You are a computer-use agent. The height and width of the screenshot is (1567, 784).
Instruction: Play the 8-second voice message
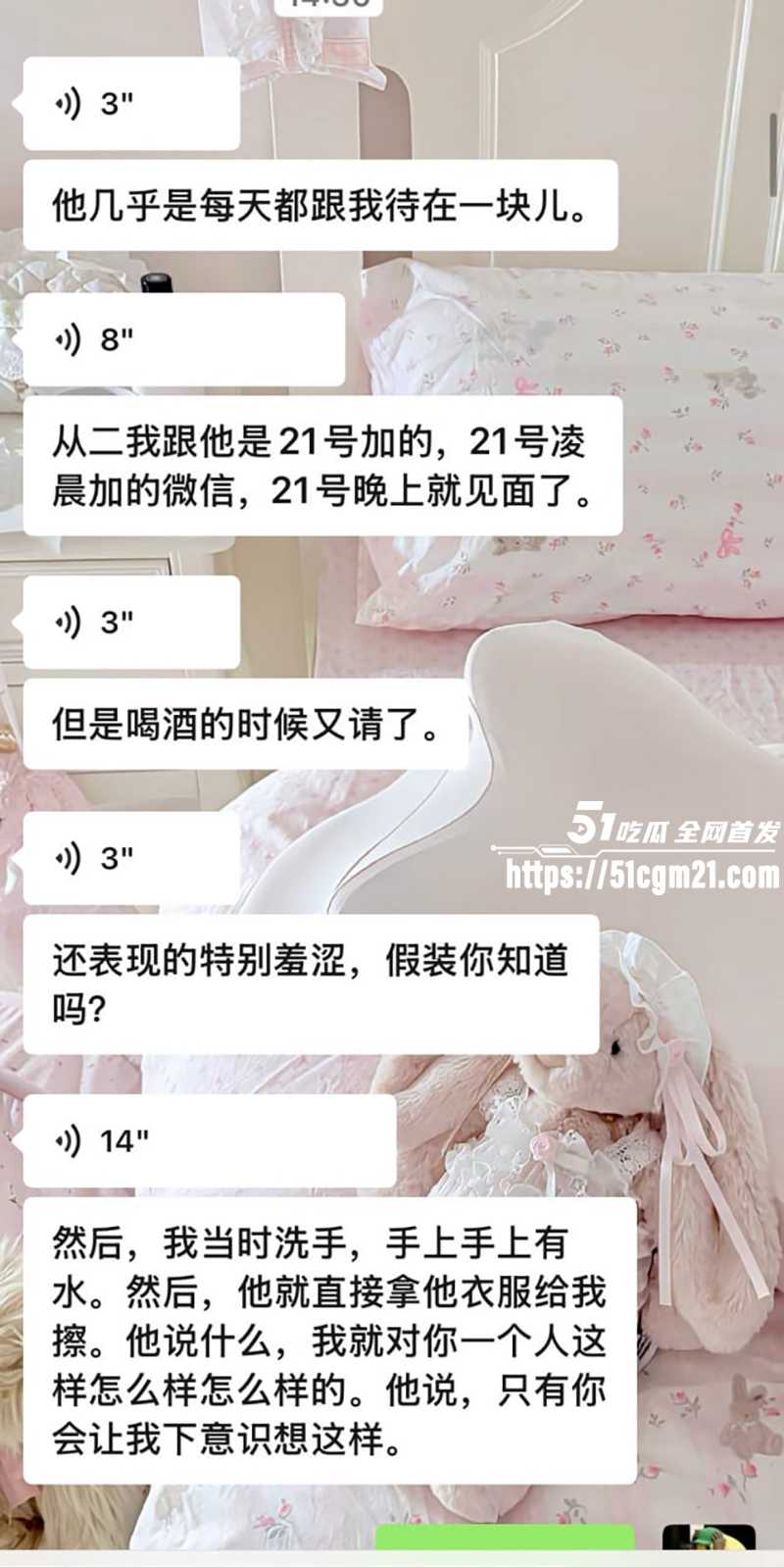[183, 339]
